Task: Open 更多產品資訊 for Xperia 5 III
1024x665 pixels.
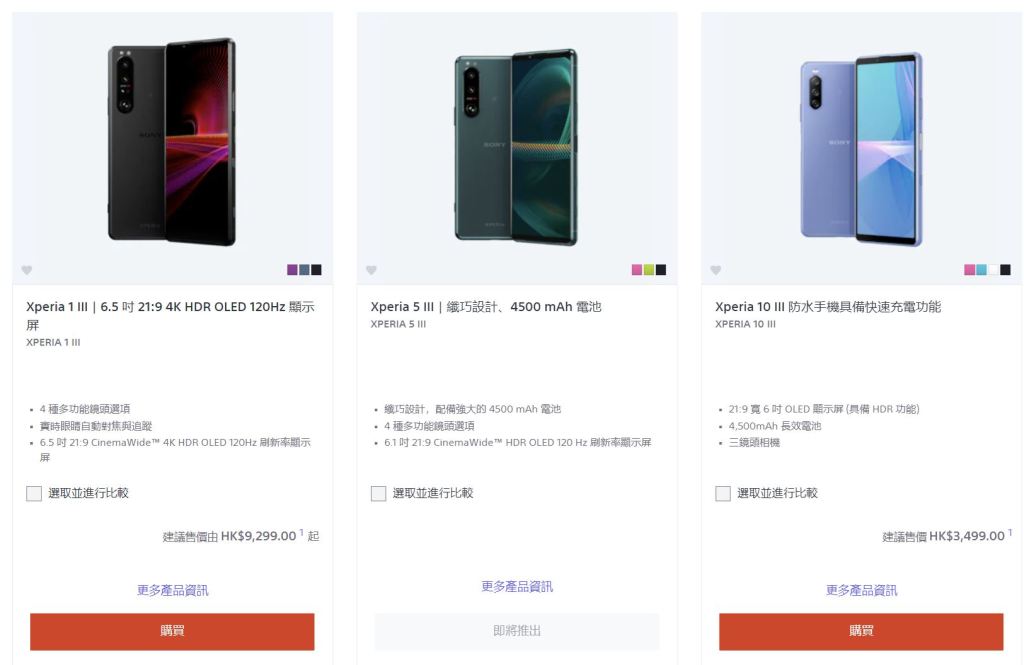Action: point(516,586)
